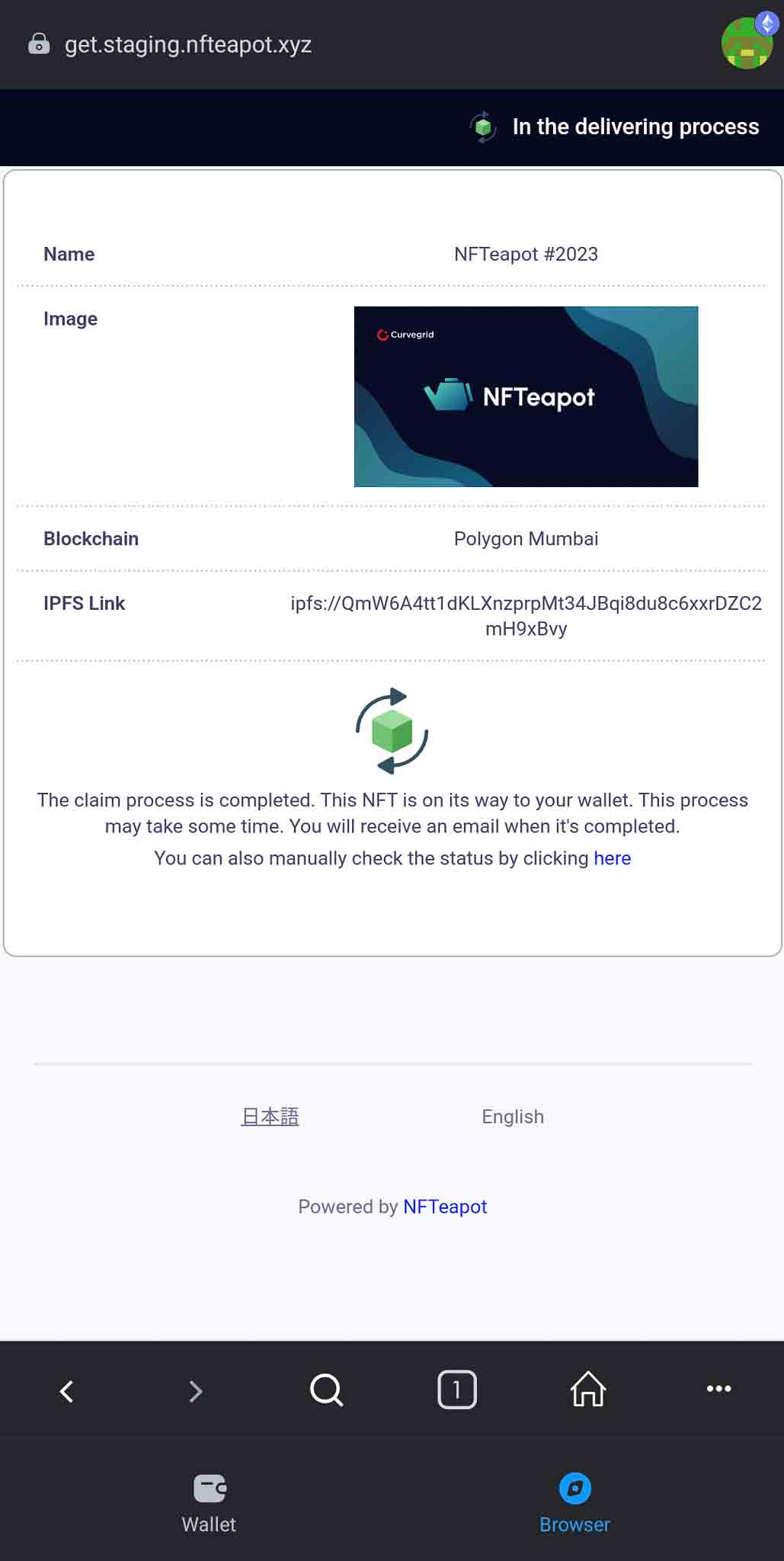Open the browser search
Viewport: 784px width, 1561px height.
click(x=326, y=1390)
